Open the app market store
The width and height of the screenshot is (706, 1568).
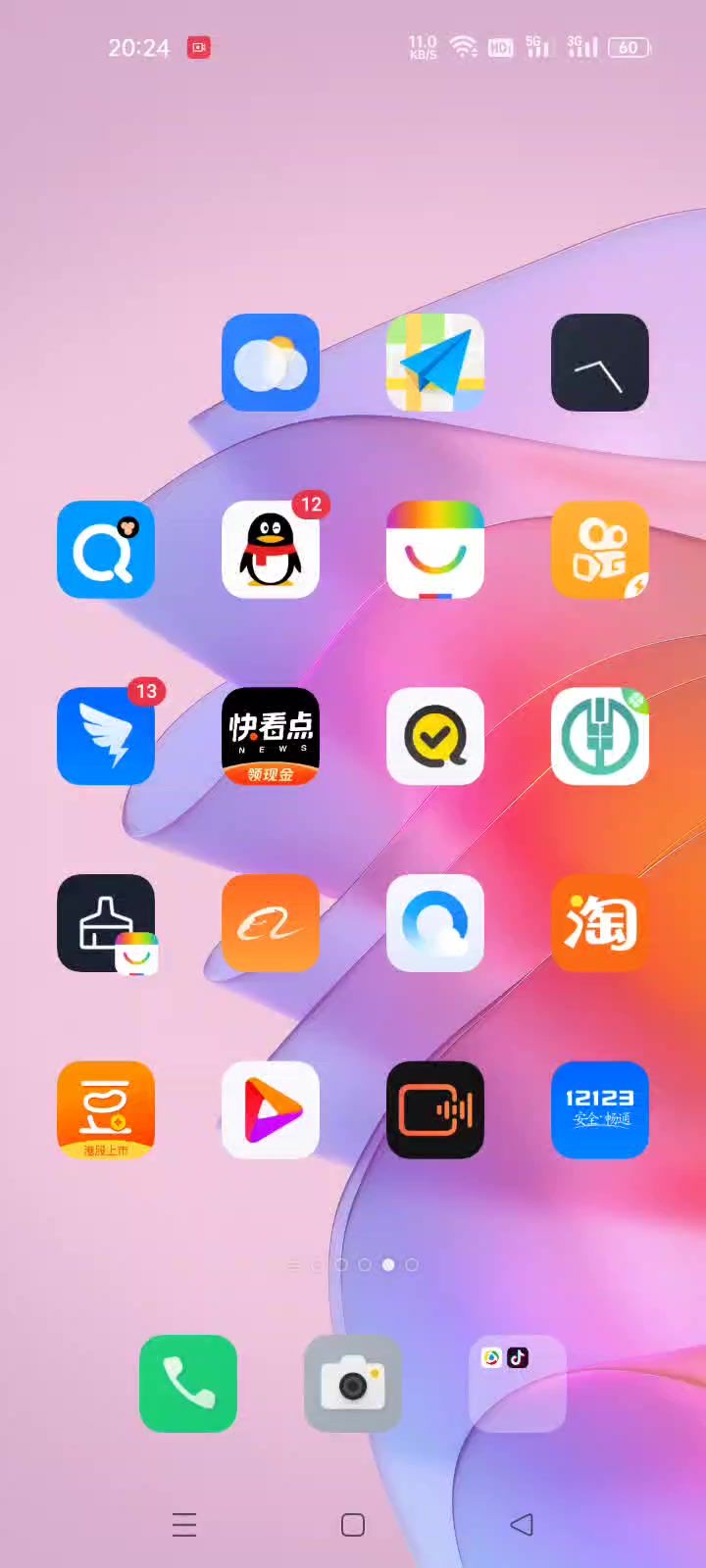[x=435, y=550]
